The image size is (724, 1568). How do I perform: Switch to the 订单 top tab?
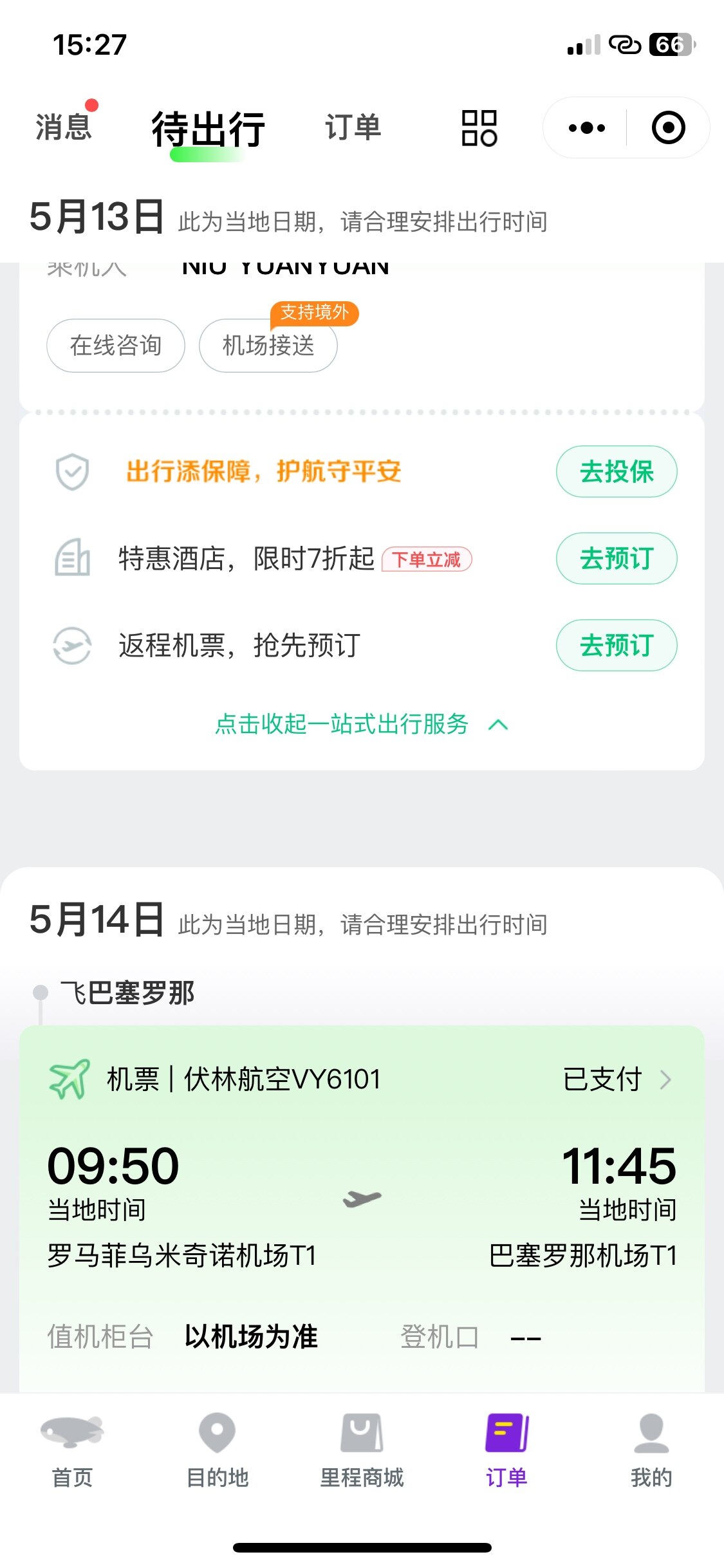coord(353,127)
